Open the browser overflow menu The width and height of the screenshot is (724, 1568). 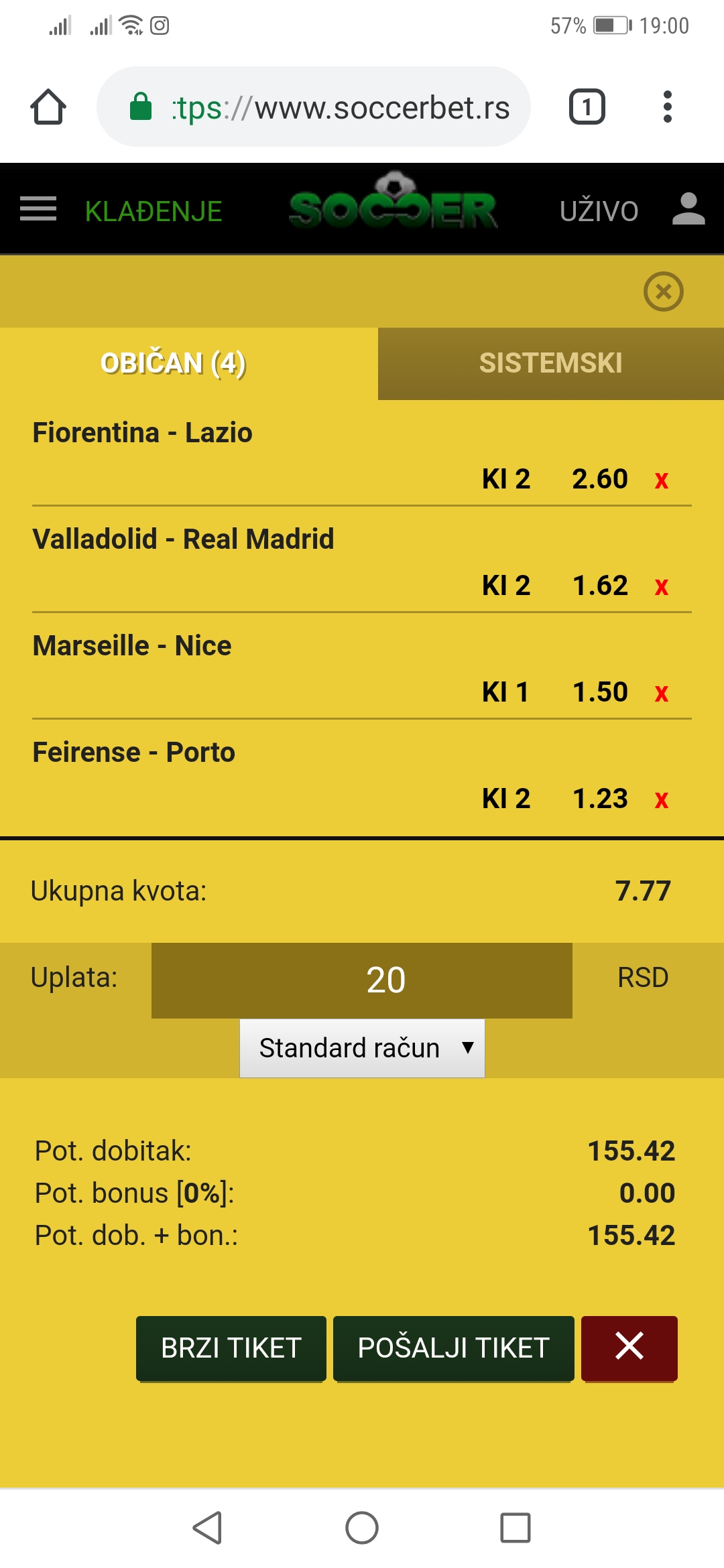point(667,107)
